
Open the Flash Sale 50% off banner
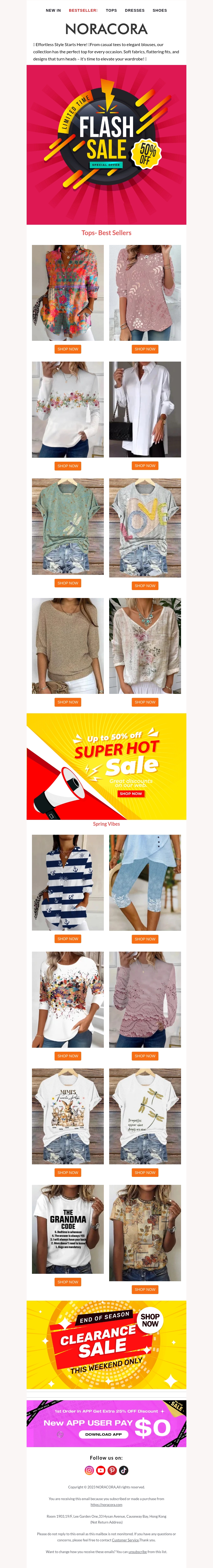click(x=106, y=145)
